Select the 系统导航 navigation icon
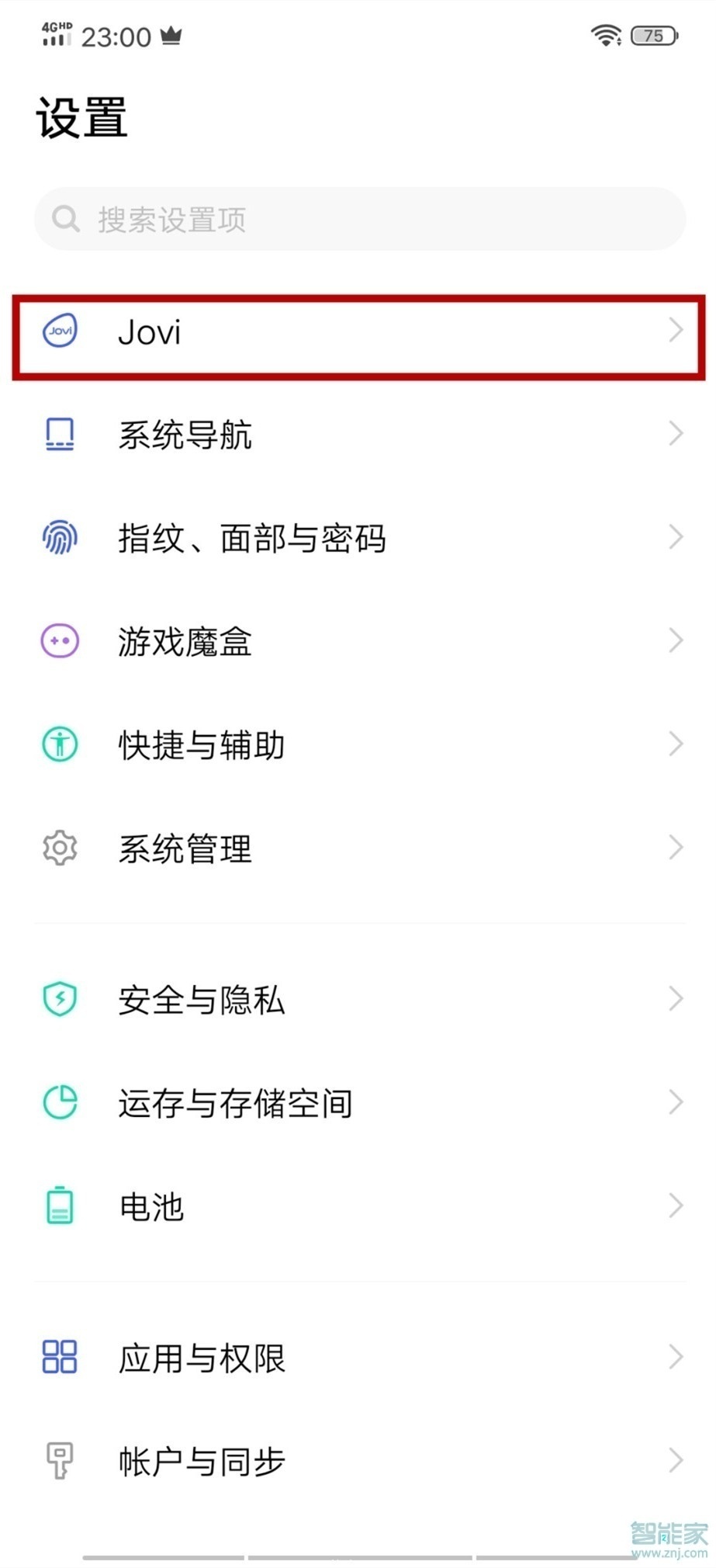The image size is (716, 1568). click(x=59, y=435)
